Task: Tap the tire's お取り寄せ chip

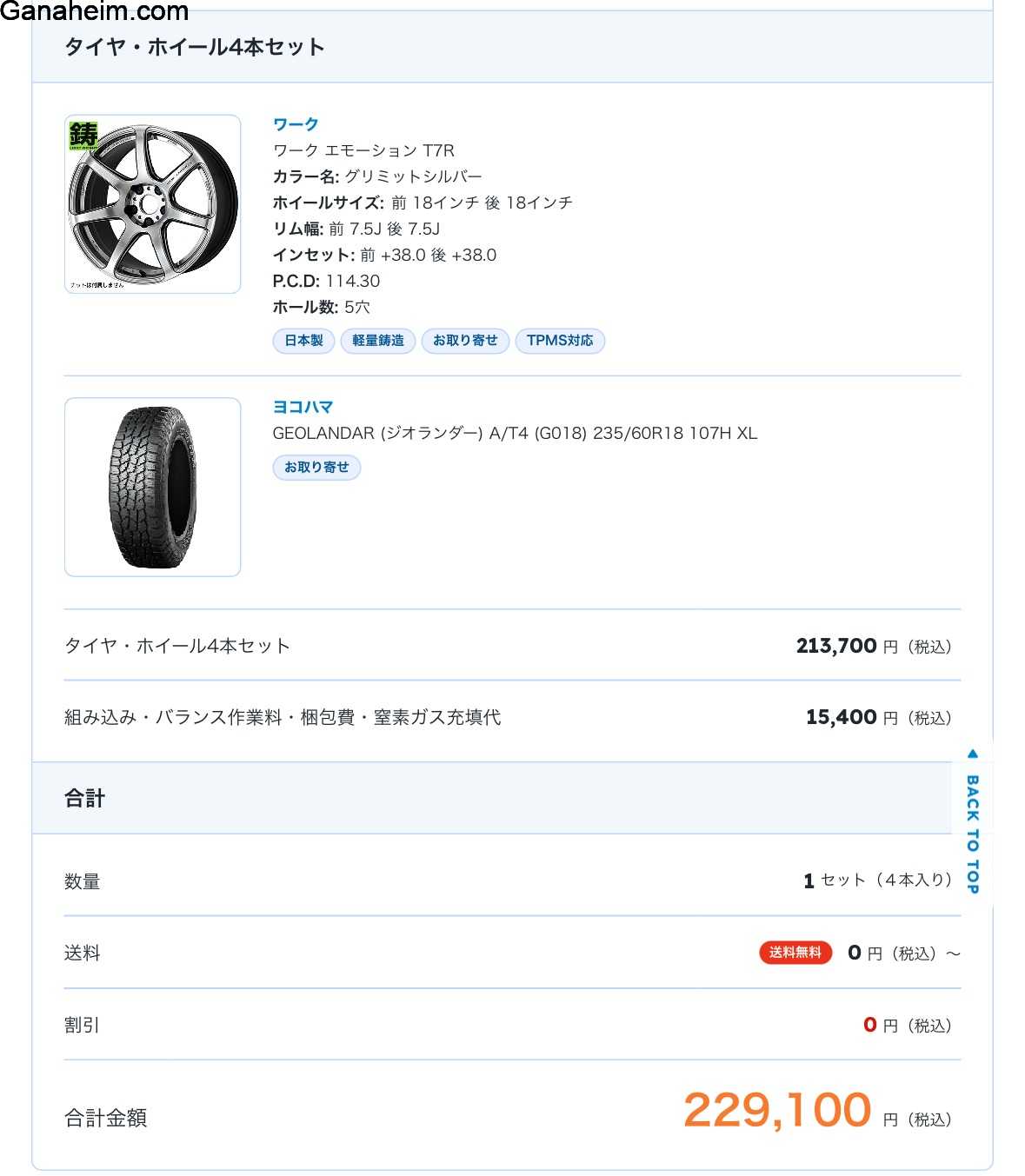Action: (x=316, y=468)
